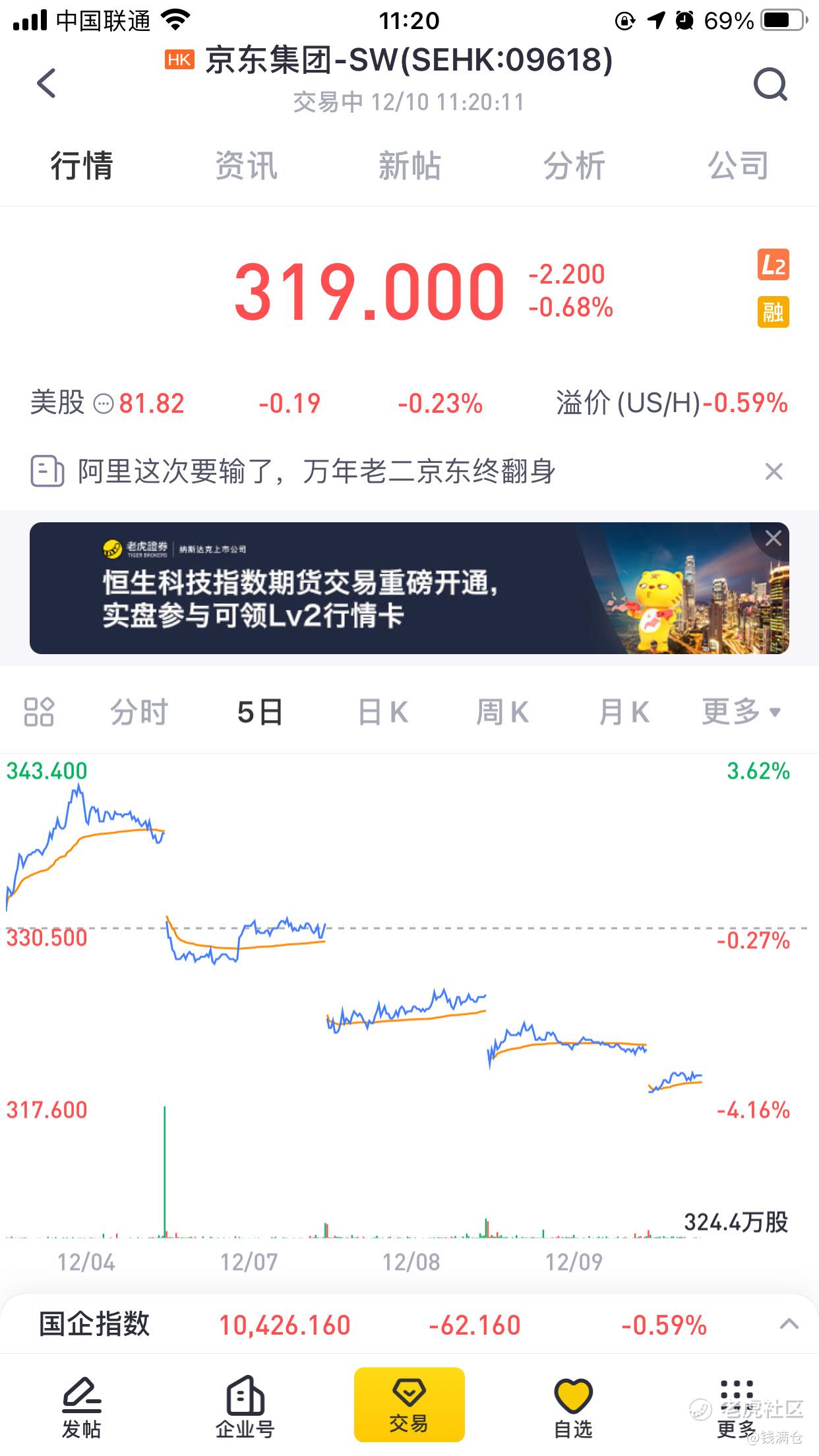
Task: Switch to the 新帖 tab
Action: tap(409, 166)
